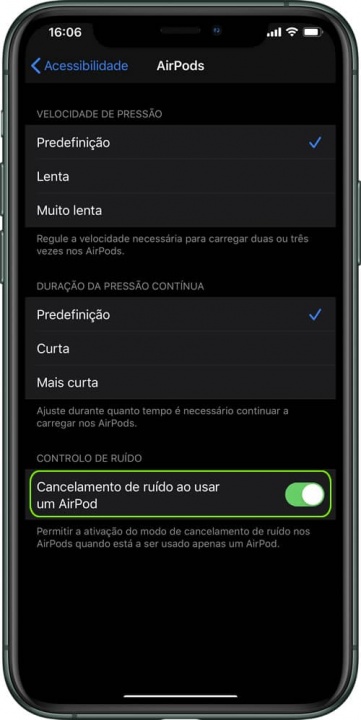Choose Lenta press speed
The height and width of the screenshot is (720, 361).
coord(180,176)
